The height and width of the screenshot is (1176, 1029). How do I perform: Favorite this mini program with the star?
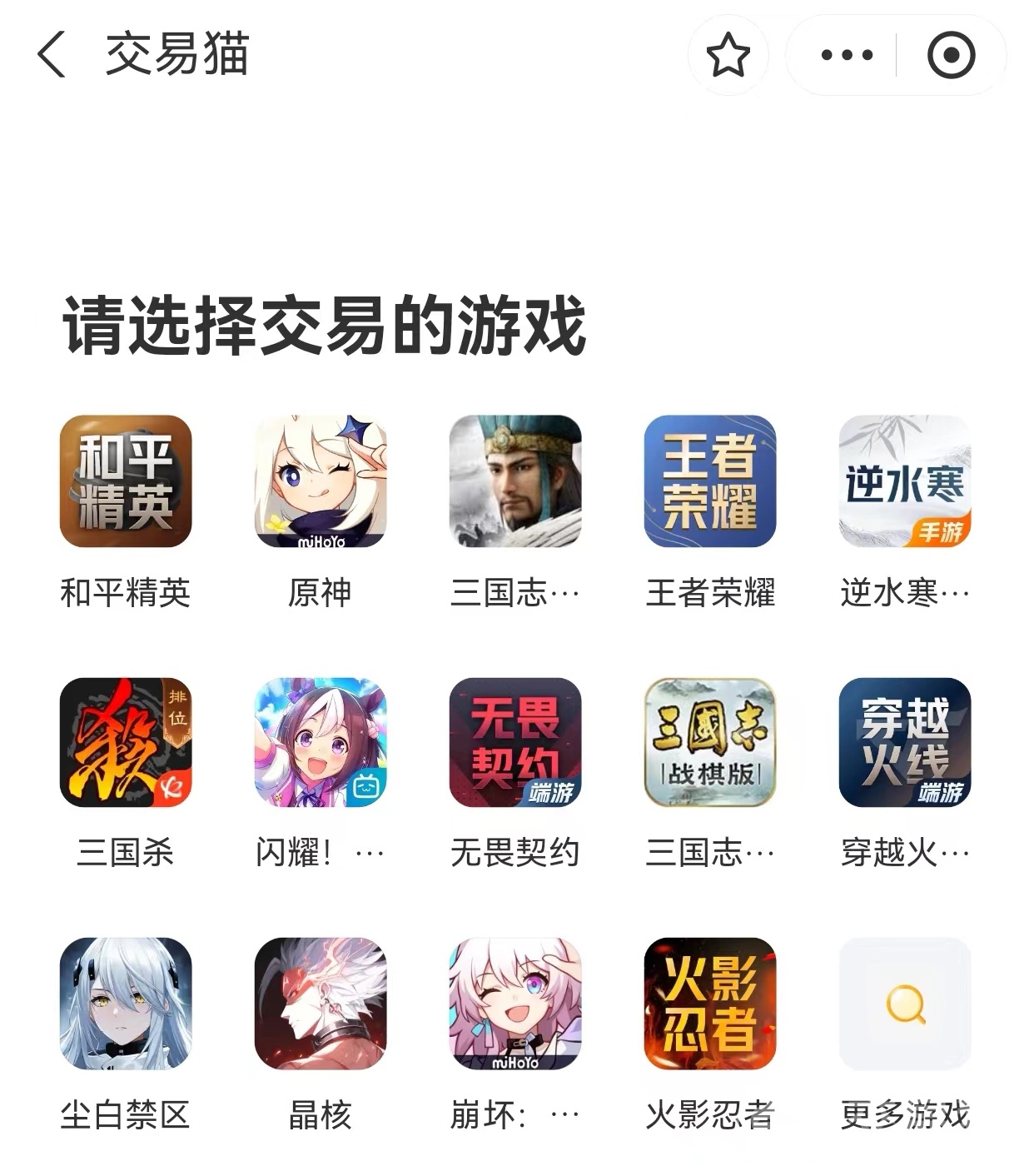[728, 55]
